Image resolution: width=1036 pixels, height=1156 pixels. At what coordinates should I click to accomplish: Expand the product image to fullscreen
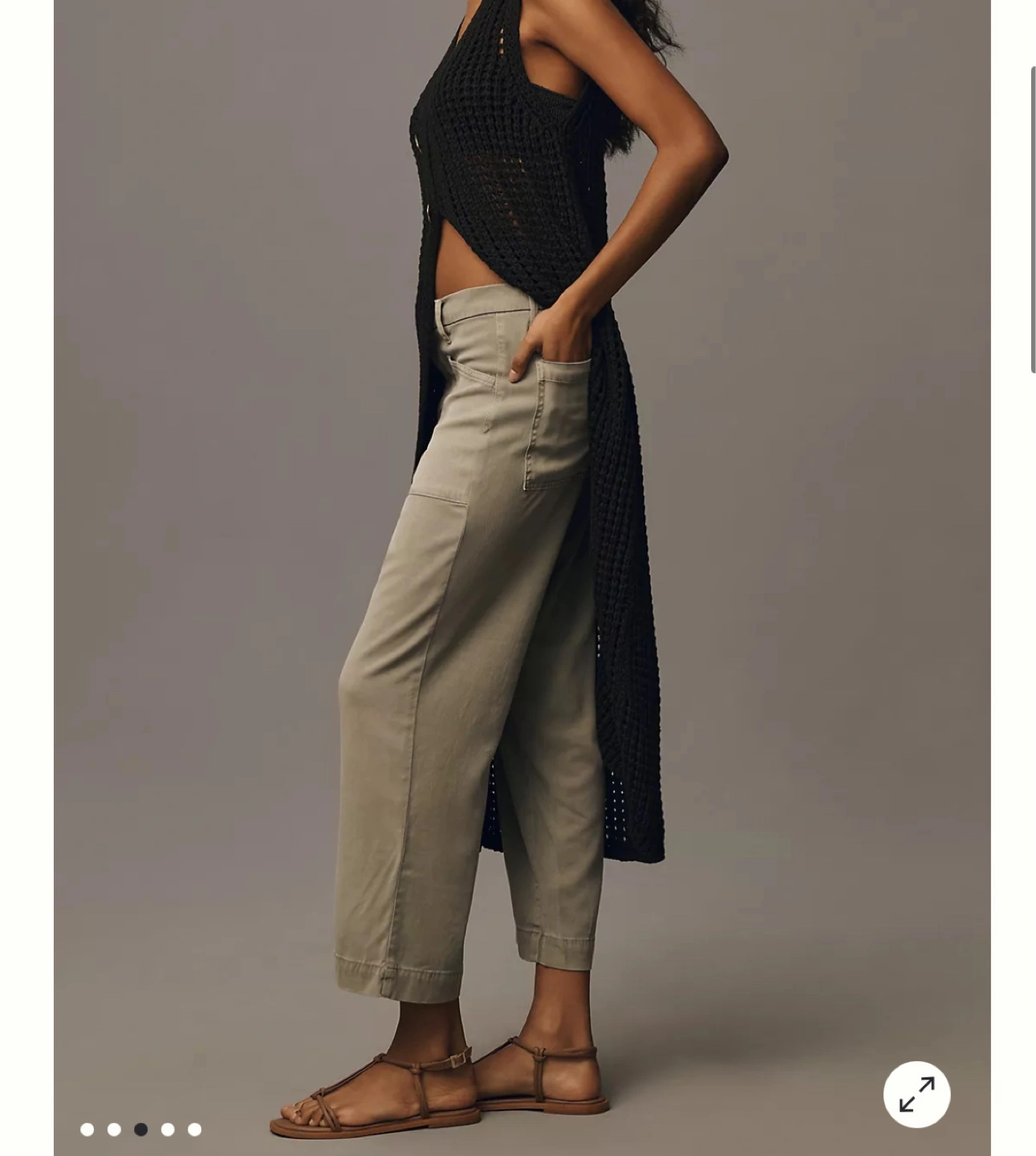tap(916, 1094)
